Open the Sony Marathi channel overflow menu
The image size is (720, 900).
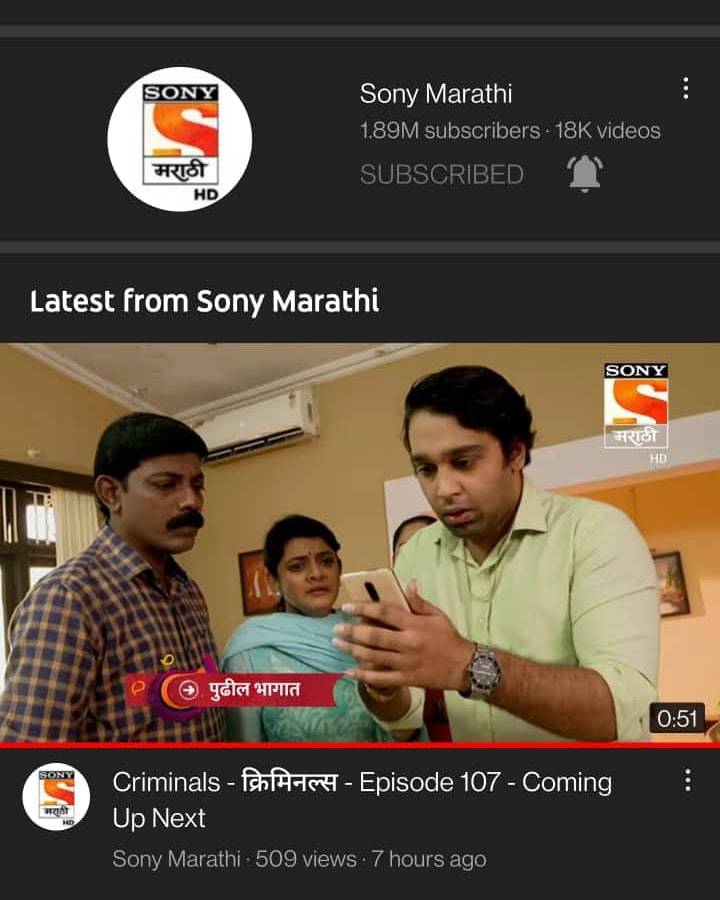point(685,89)
